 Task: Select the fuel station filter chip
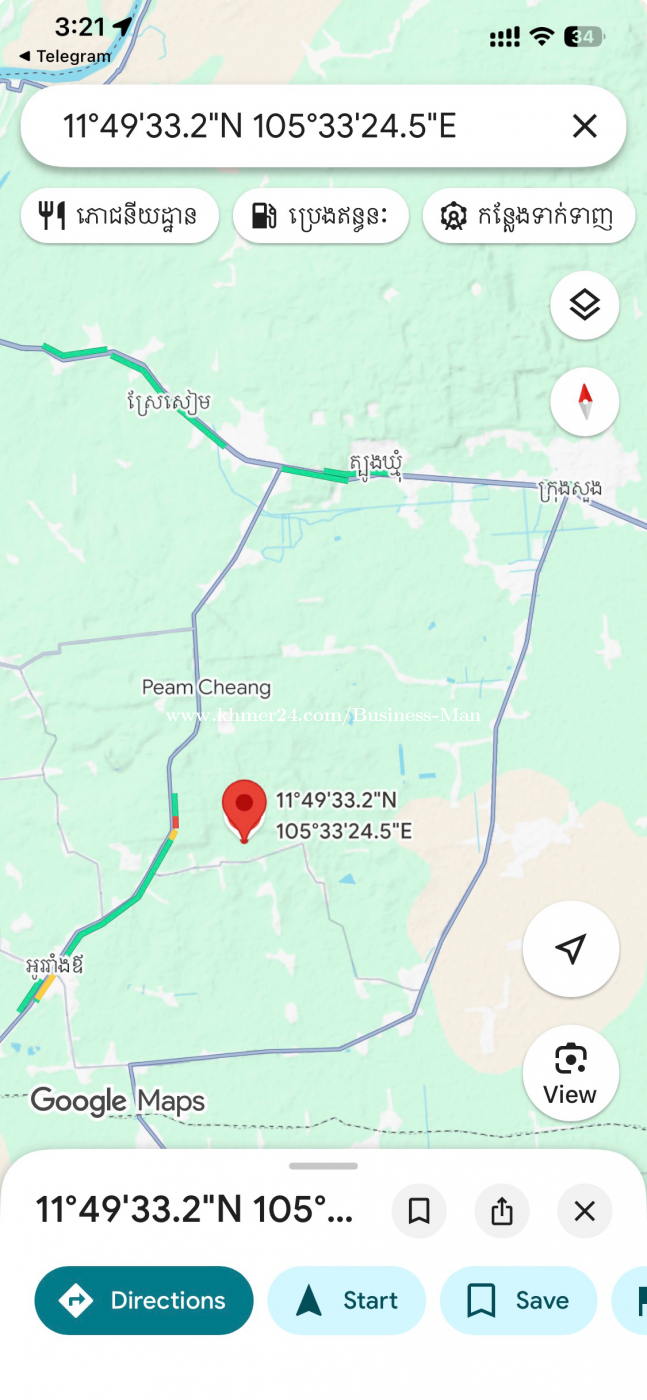(320, 215)
